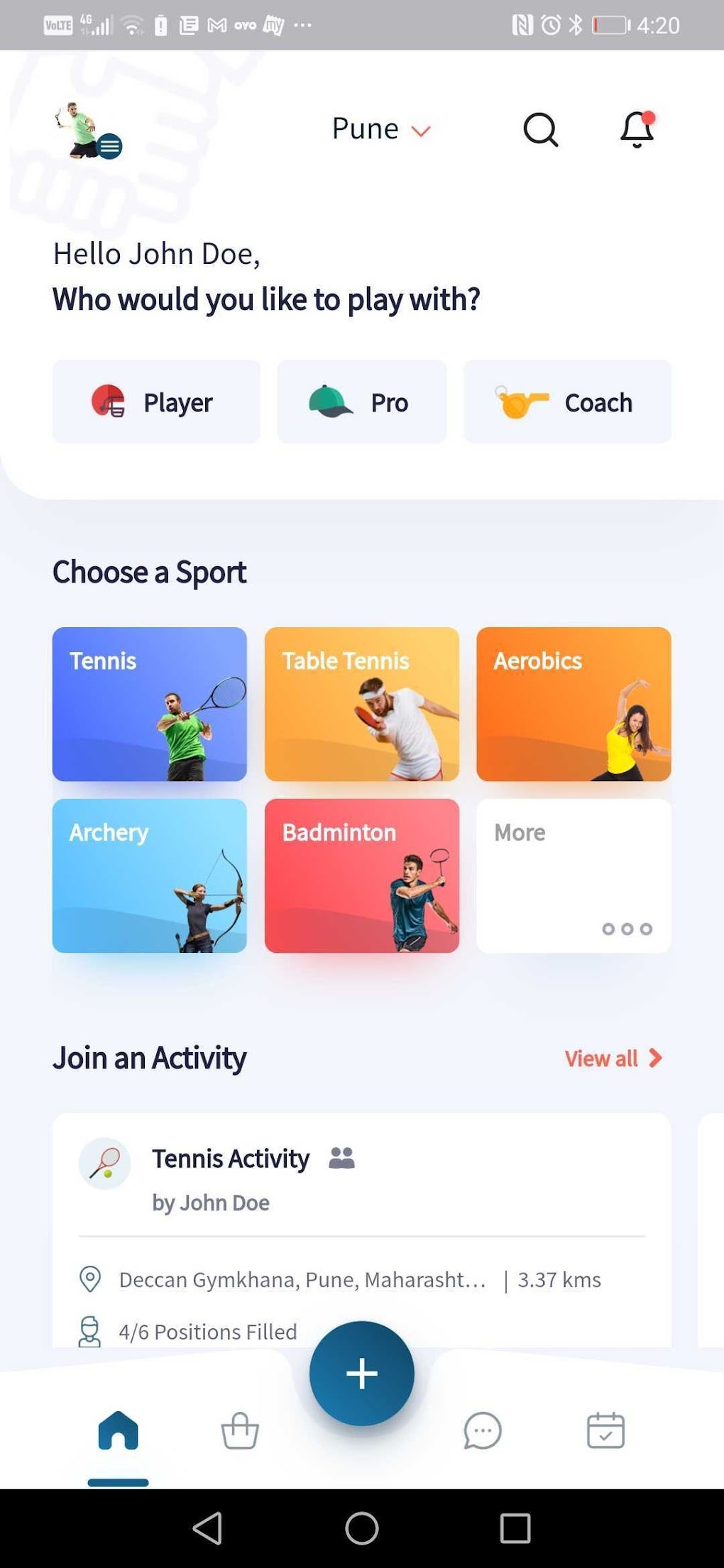Image resolution: width=724 pixels, height=1568 pixels.
Task: Tap the Deccan Gymkhana location pin
Action: 90,1279
